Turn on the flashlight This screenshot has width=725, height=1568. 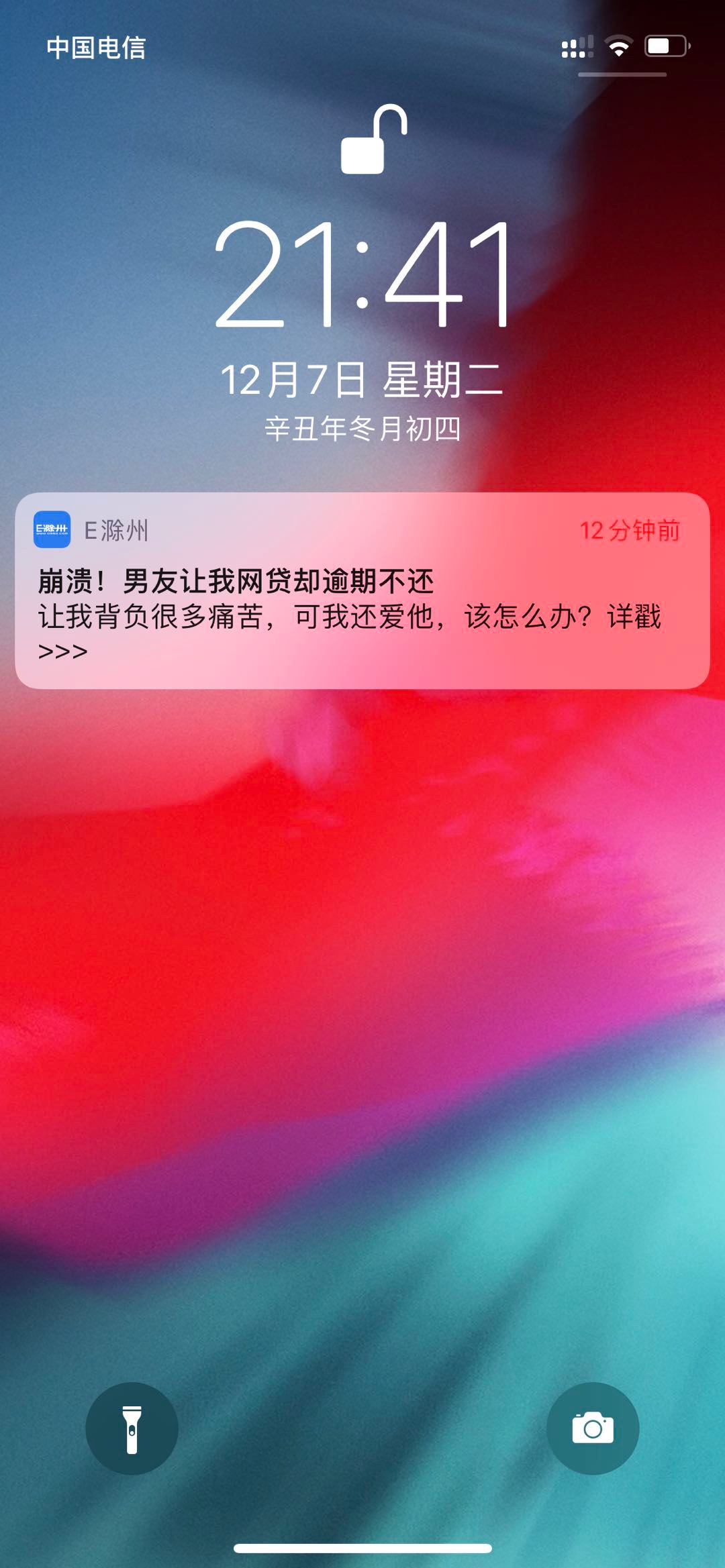point(132,1428)
